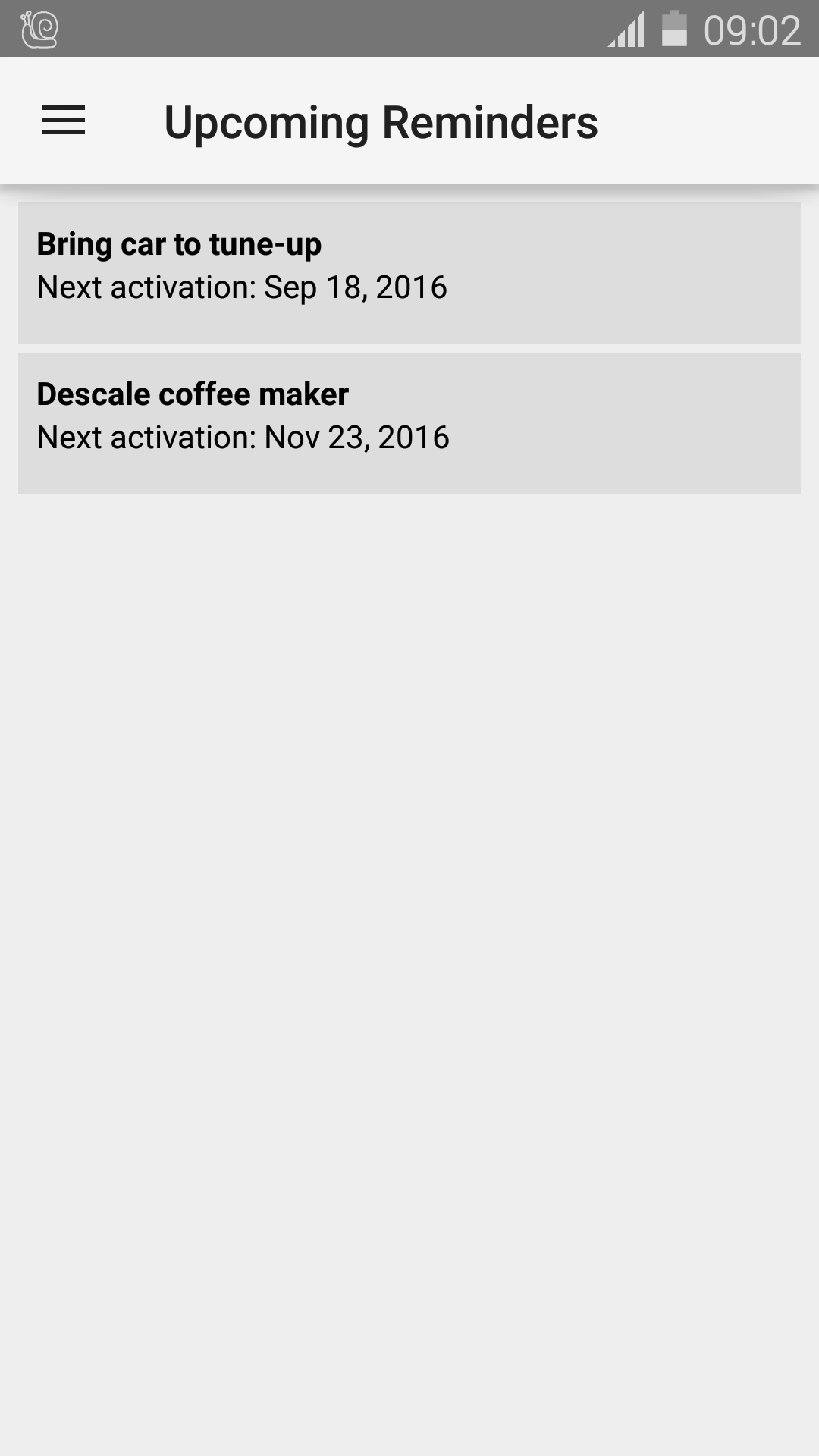The width and height of the screenshot is (819, 1456).
Task: Open the 'Bring car to tune-up' reminder
Action: [x=409, y=272]
